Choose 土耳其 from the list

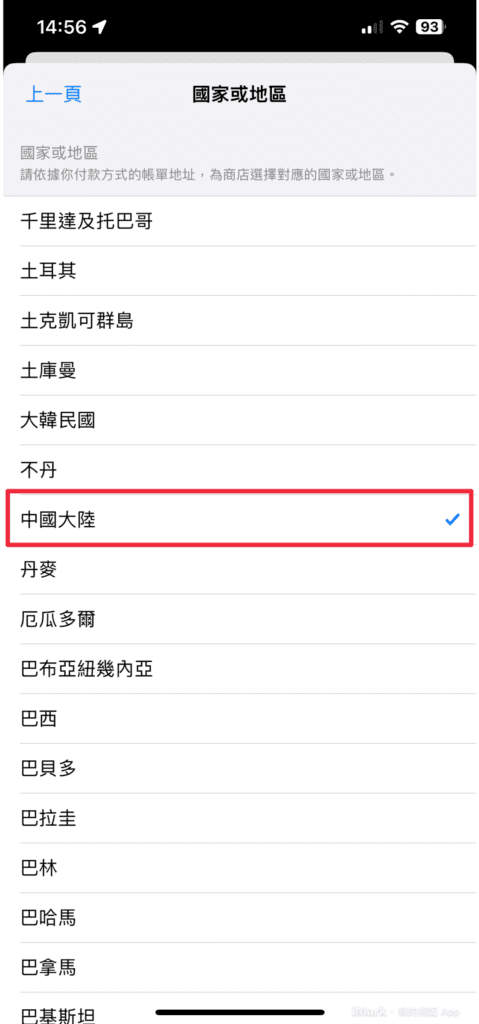click(x=239, y=271)
